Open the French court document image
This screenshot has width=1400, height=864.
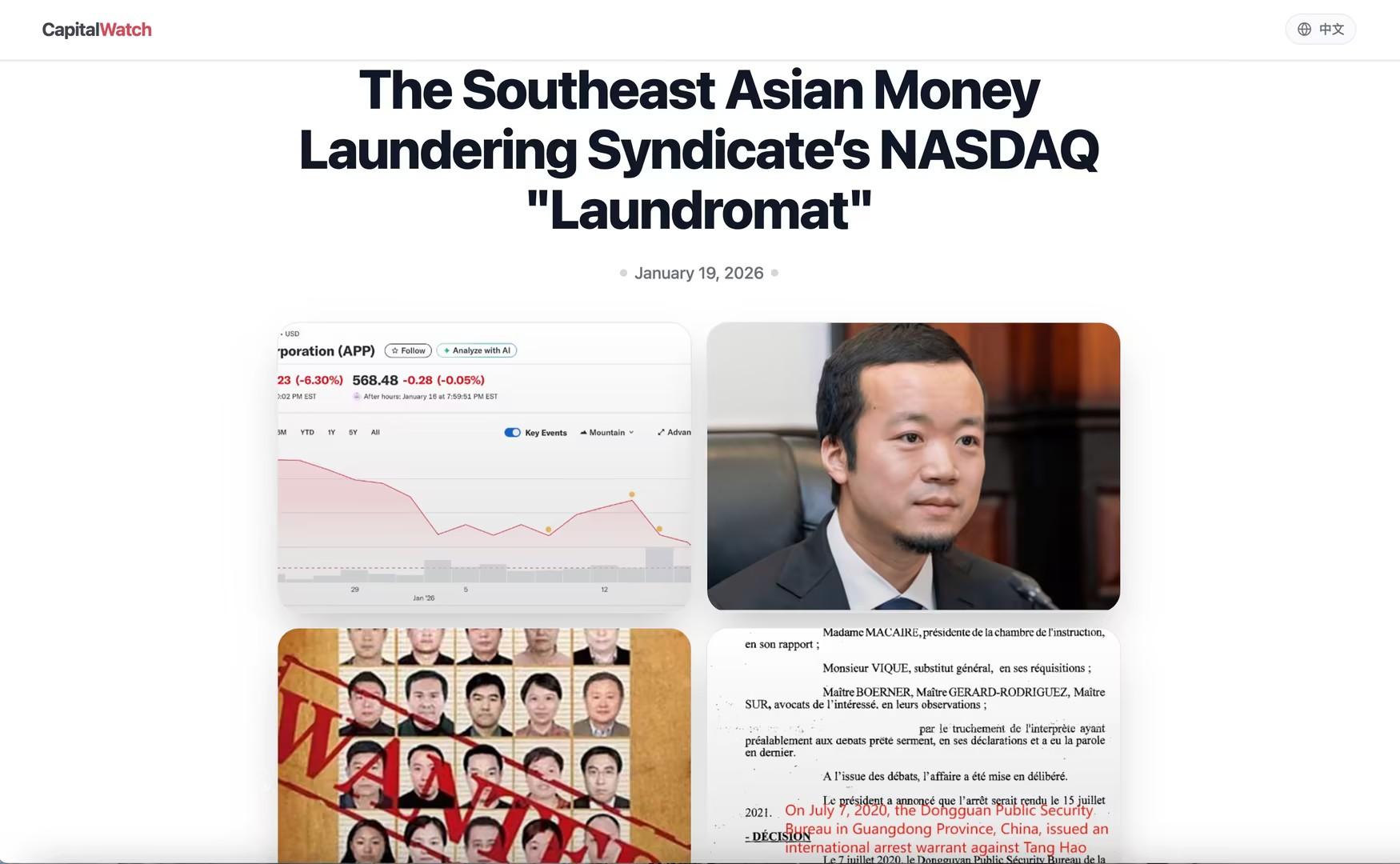pyautogui.click(x=913, y=744)
